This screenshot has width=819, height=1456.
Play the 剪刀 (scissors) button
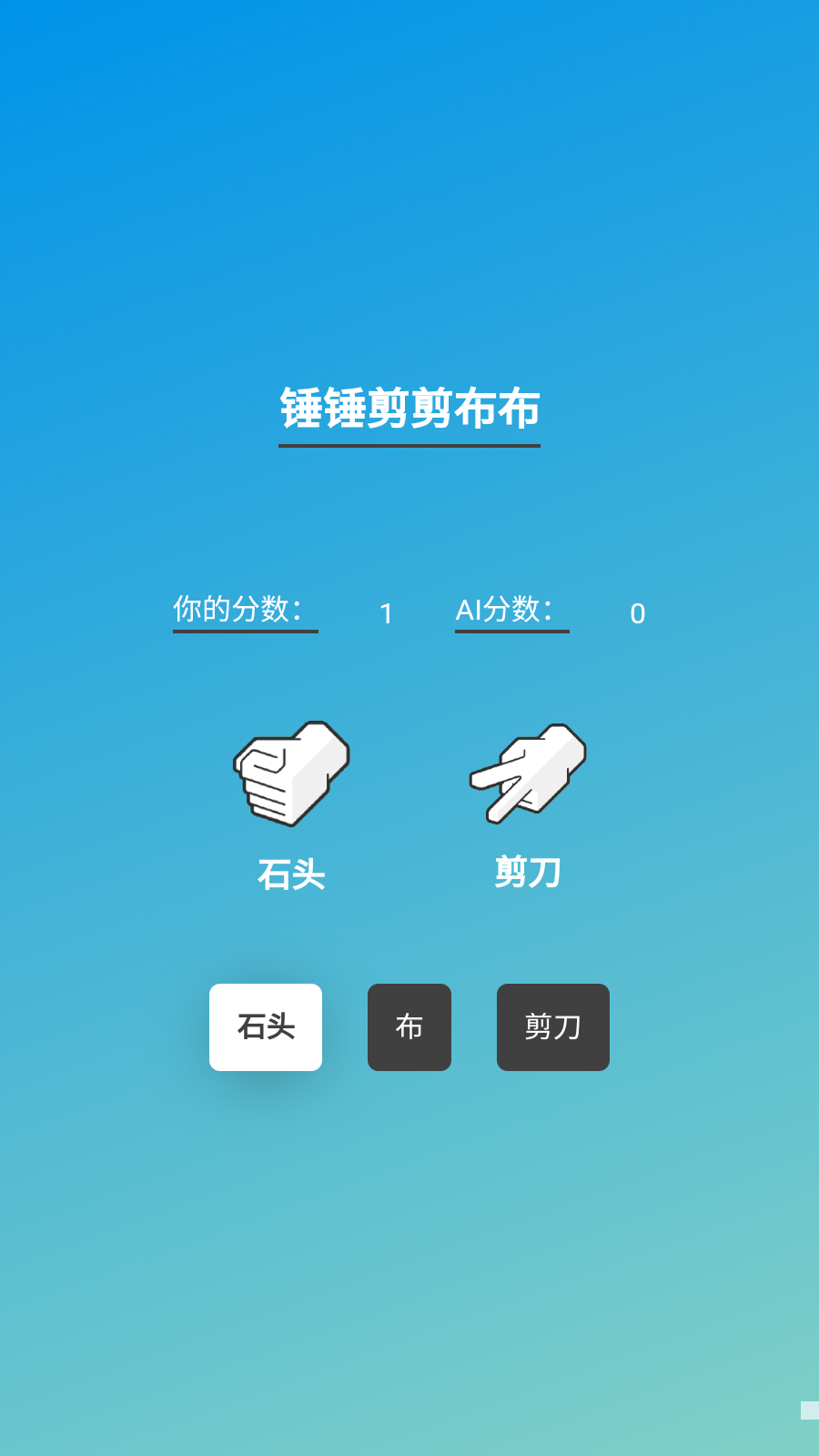pos(553,1027)
